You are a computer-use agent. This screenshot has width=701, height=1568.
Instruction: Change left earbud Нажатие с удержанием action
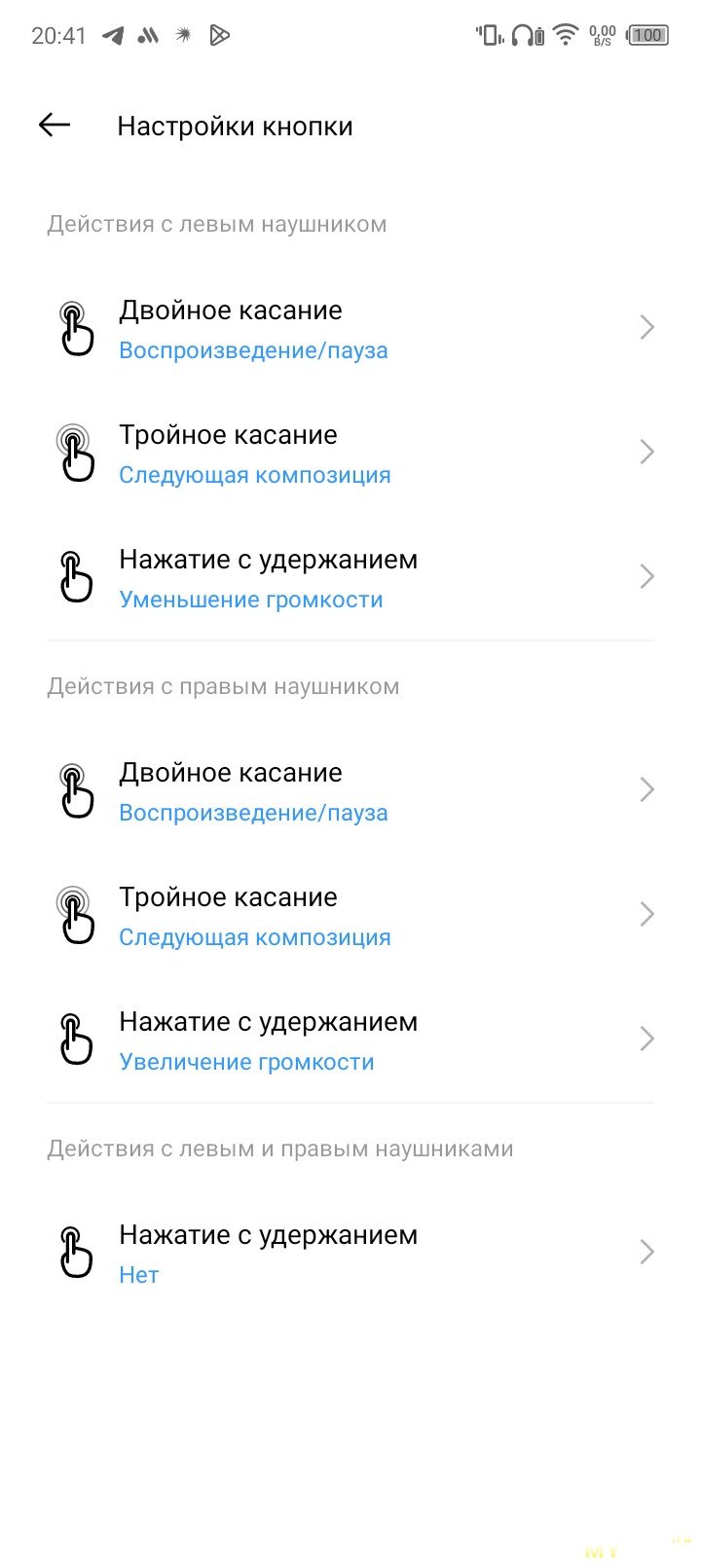click(x=350, y=578)
